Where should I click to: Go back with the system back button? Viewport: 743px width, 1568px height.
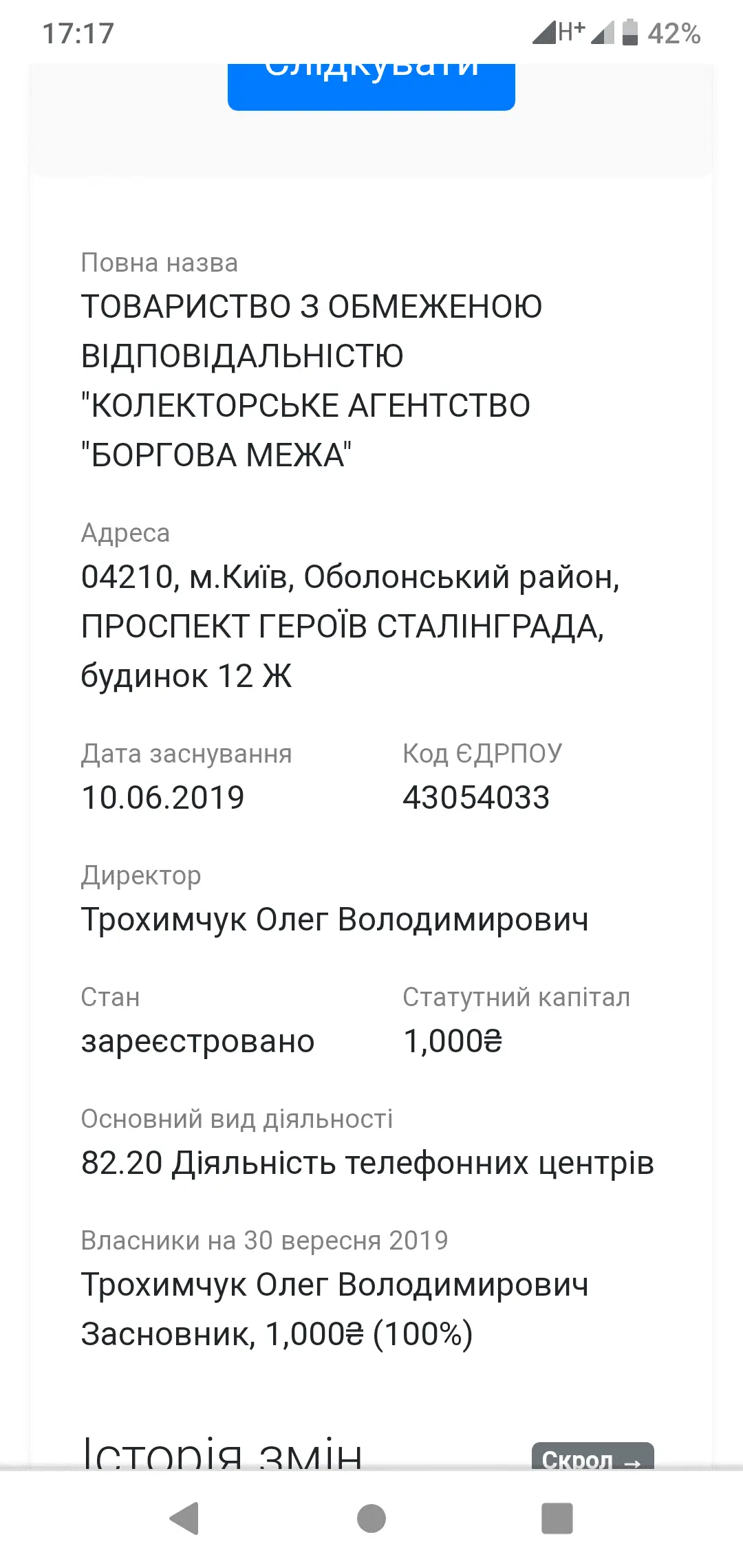pyautogui.click(x=184, y=1518)
